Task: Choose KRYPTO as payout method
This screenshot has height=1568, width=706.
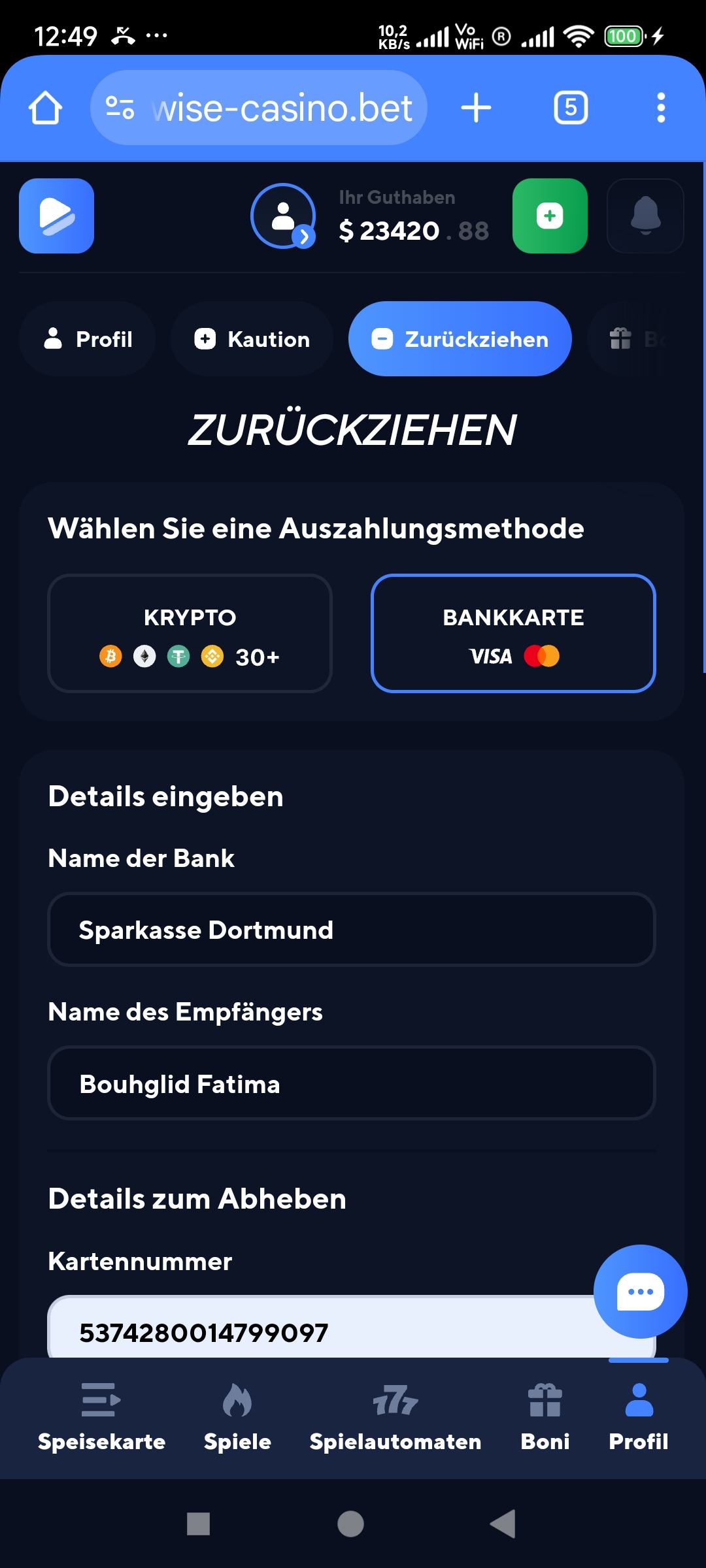Action: pos(190,633)
